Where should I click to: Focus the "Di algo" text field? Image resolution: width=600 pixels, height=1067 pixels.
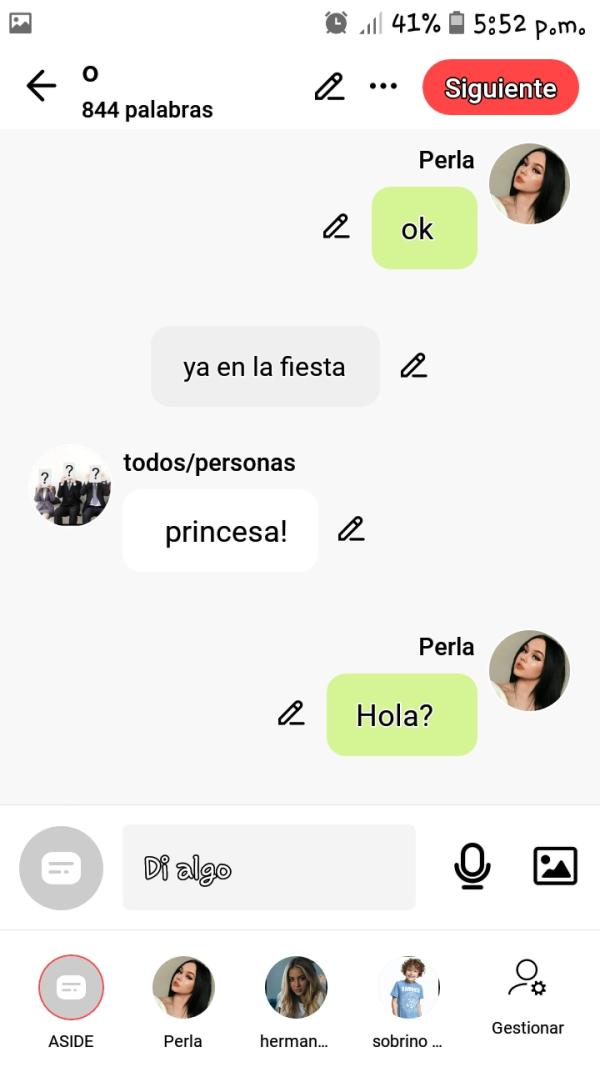coord(268,867)
